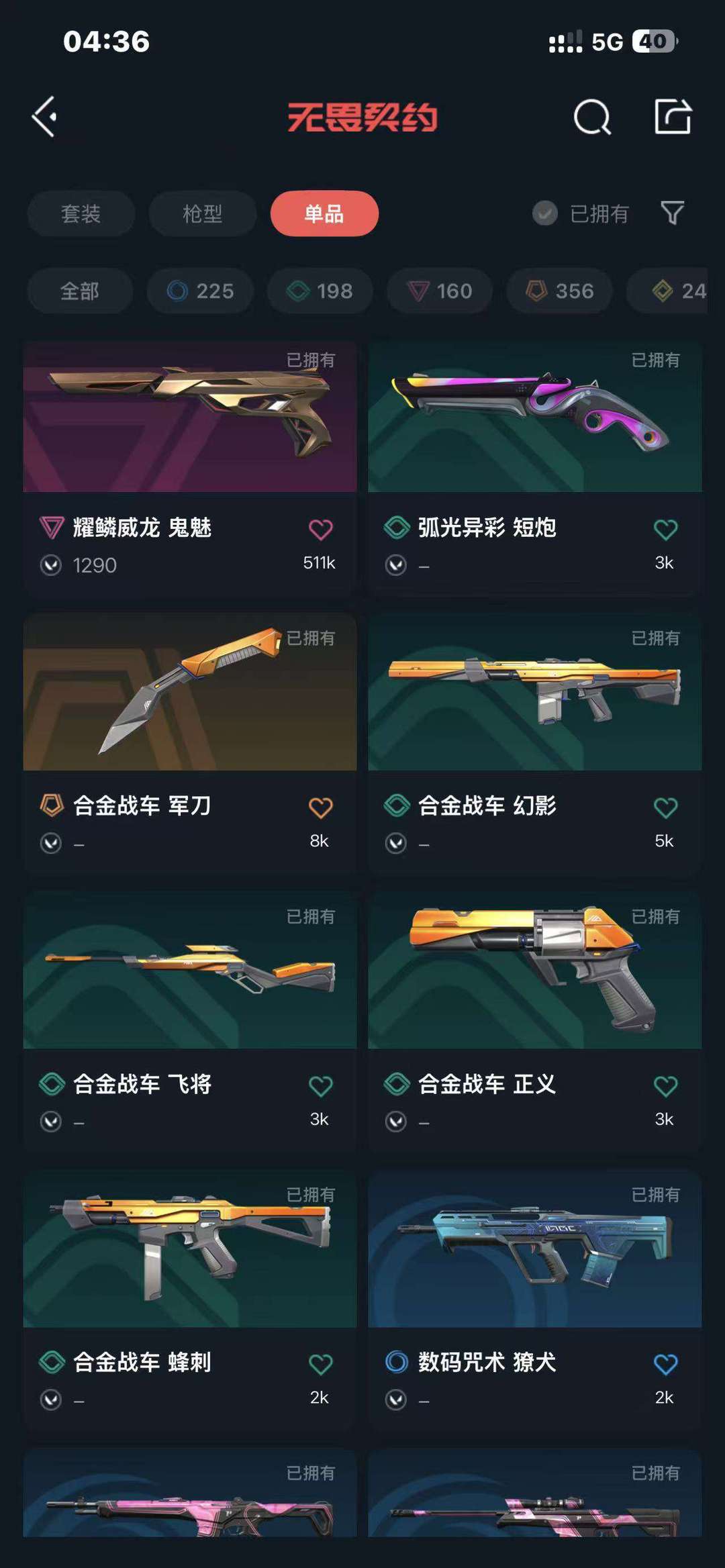This screenshot has width=725, height=1568.
Task: Open the 合金战车 蜂刺 skin card
Action: (190, 1300)
